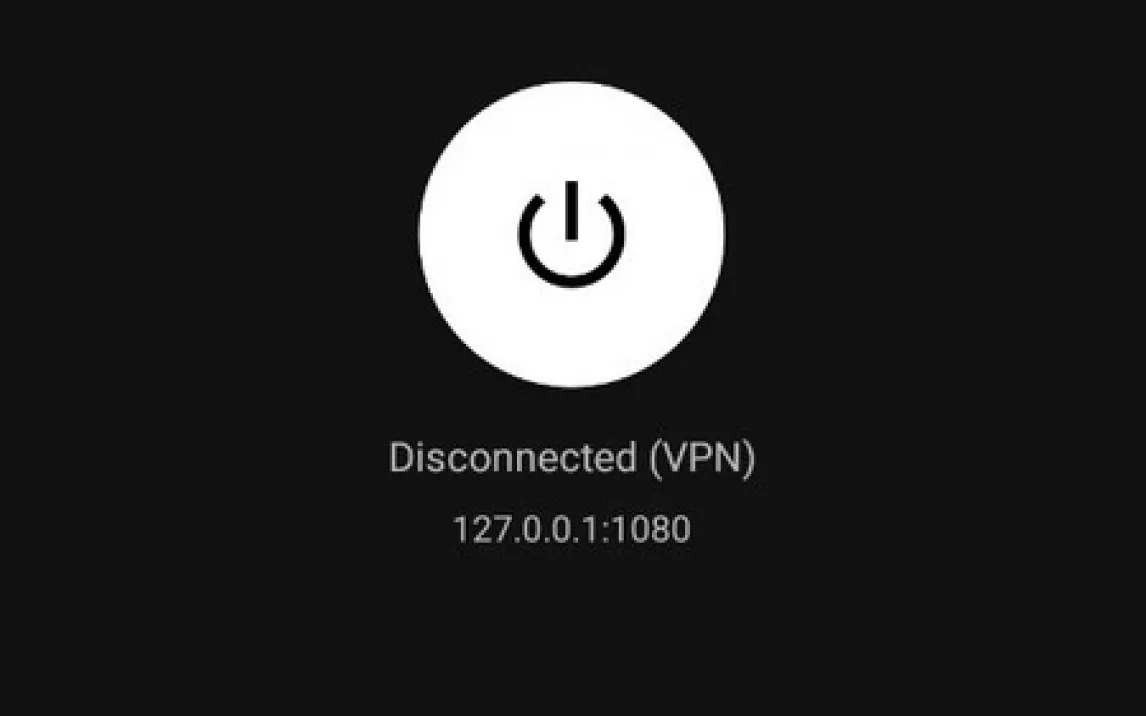This screenshot has height=716, width=1146.
Task: Tap the power button to connect the VPN
Action: (571, 233)
